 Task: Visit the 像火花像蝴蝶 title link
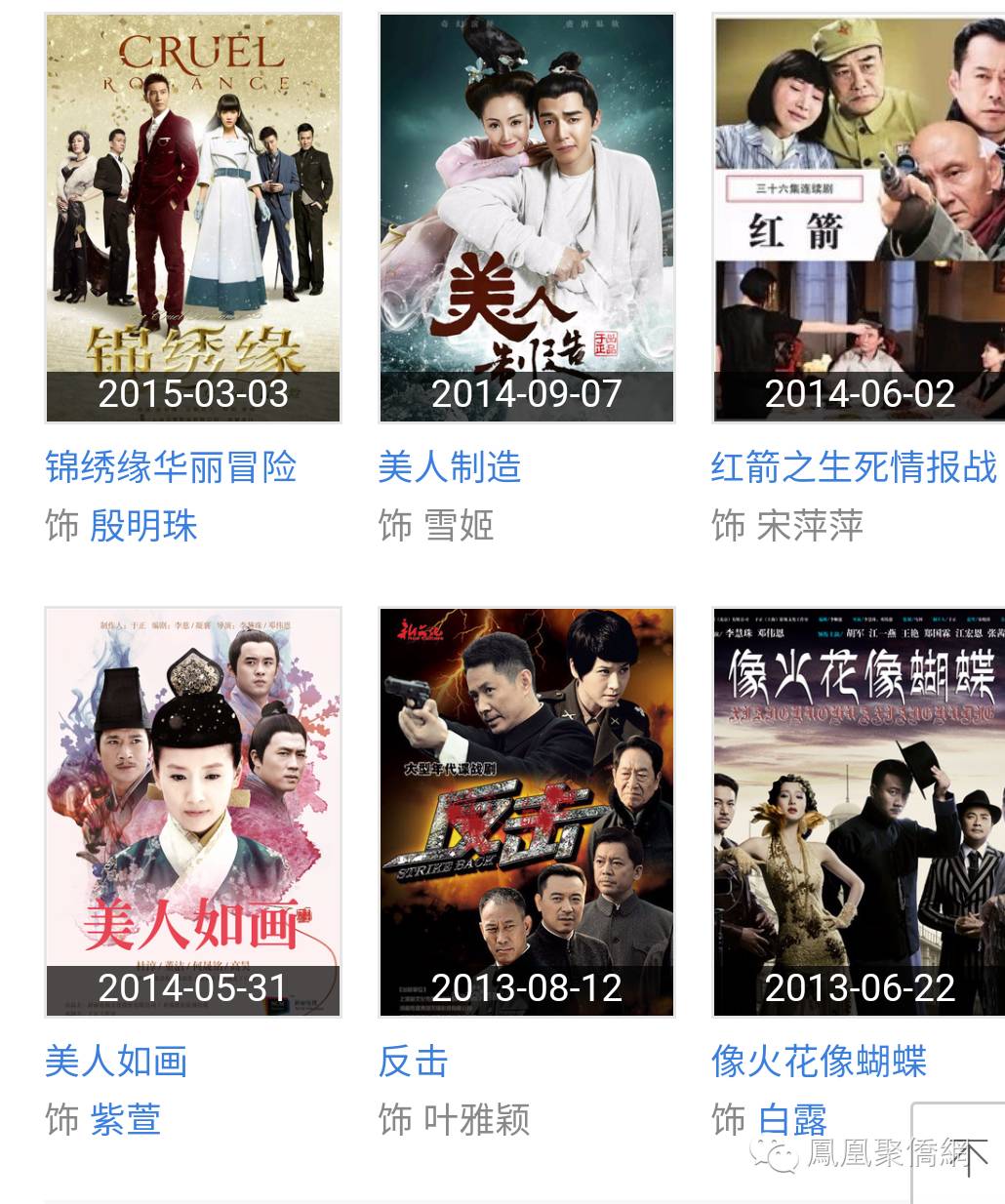point(819,1061)
